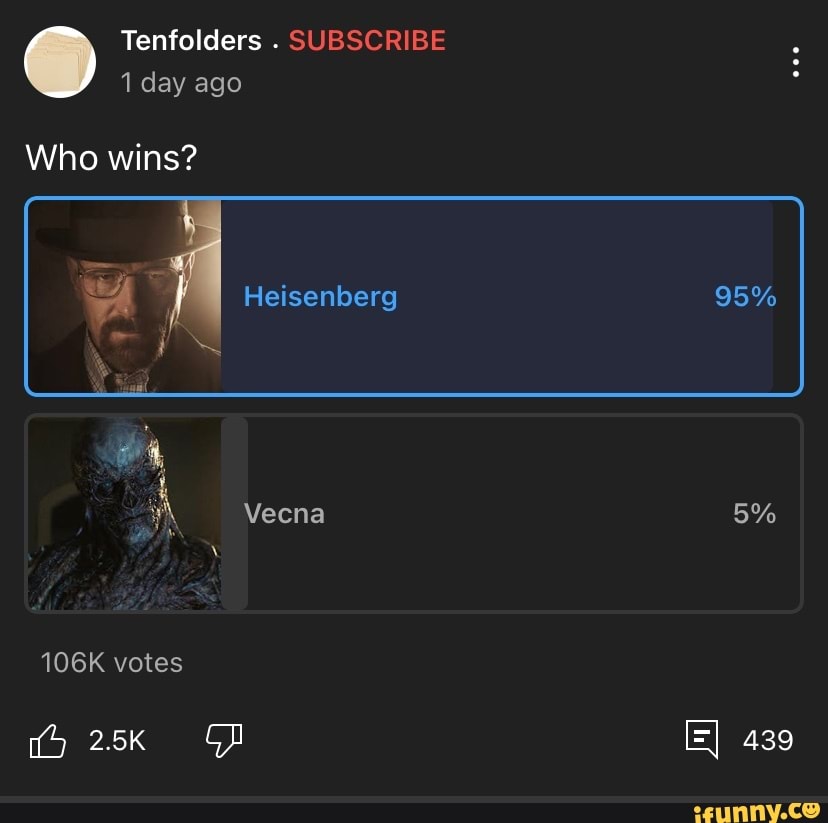Visit the Tenfolders channel name link

tap(191, 40)
